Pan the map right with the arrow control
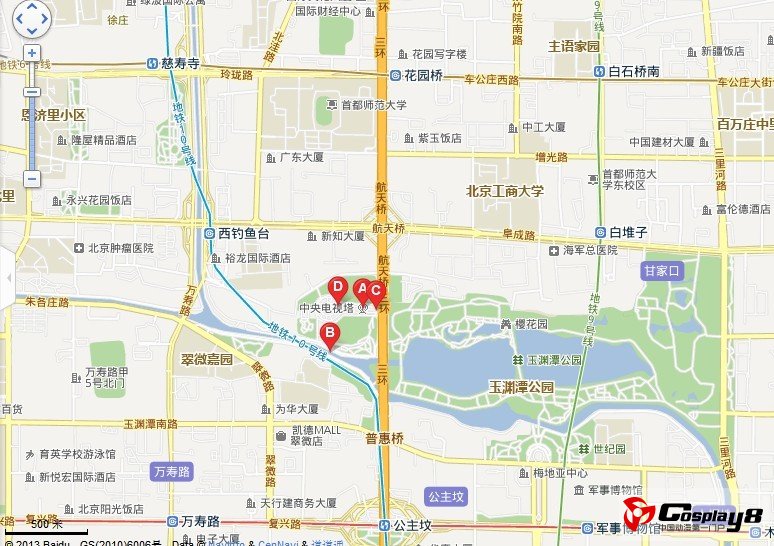Image resolution: width=774 pixels, height=546 pixels. tap(44, 17)
